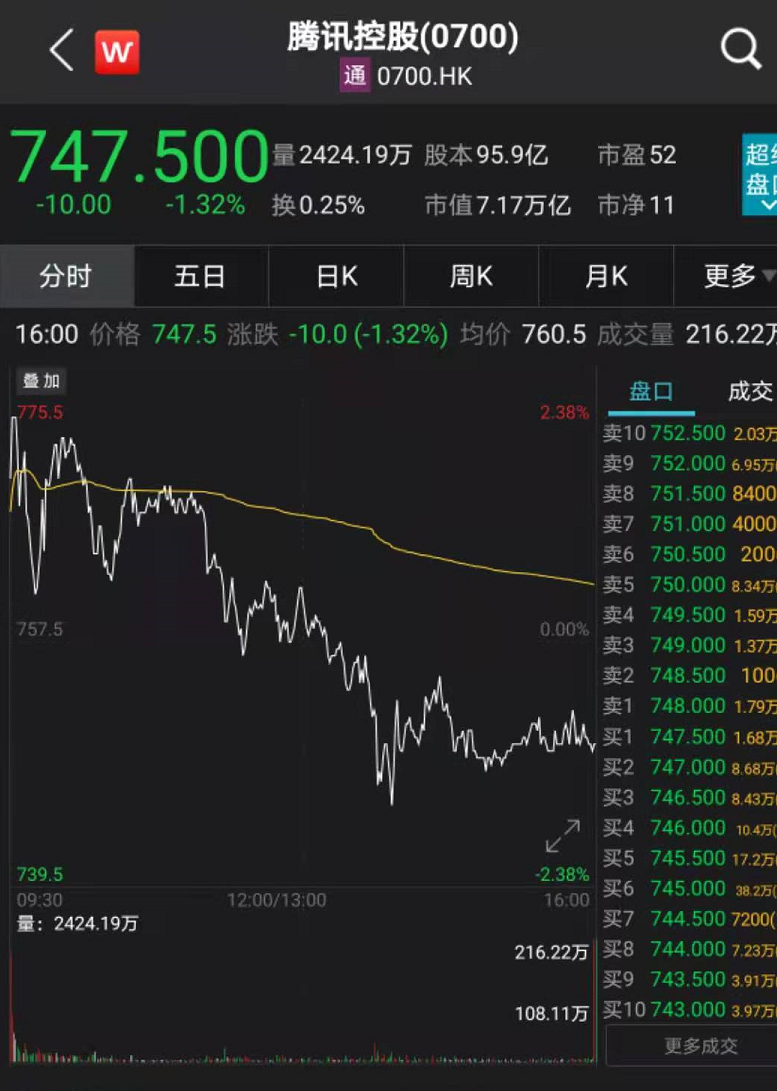777x1091 pixels.
Task: Switch to the 日K chart tab
Action: tap(336, 277)
